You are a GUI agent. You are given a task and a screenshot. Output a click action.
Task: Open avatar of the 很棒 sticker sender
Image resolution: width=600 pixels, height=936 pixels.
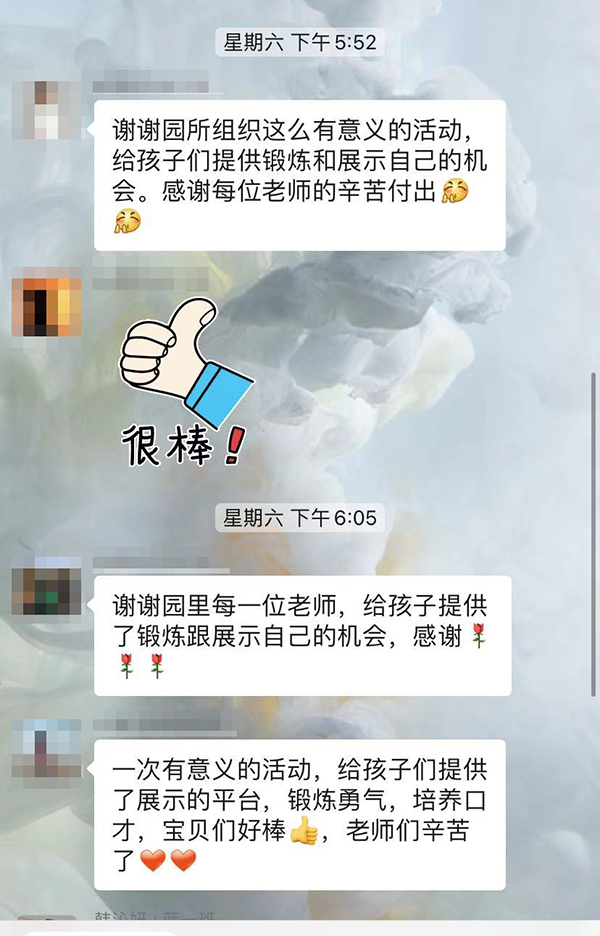tap(46, 300)
